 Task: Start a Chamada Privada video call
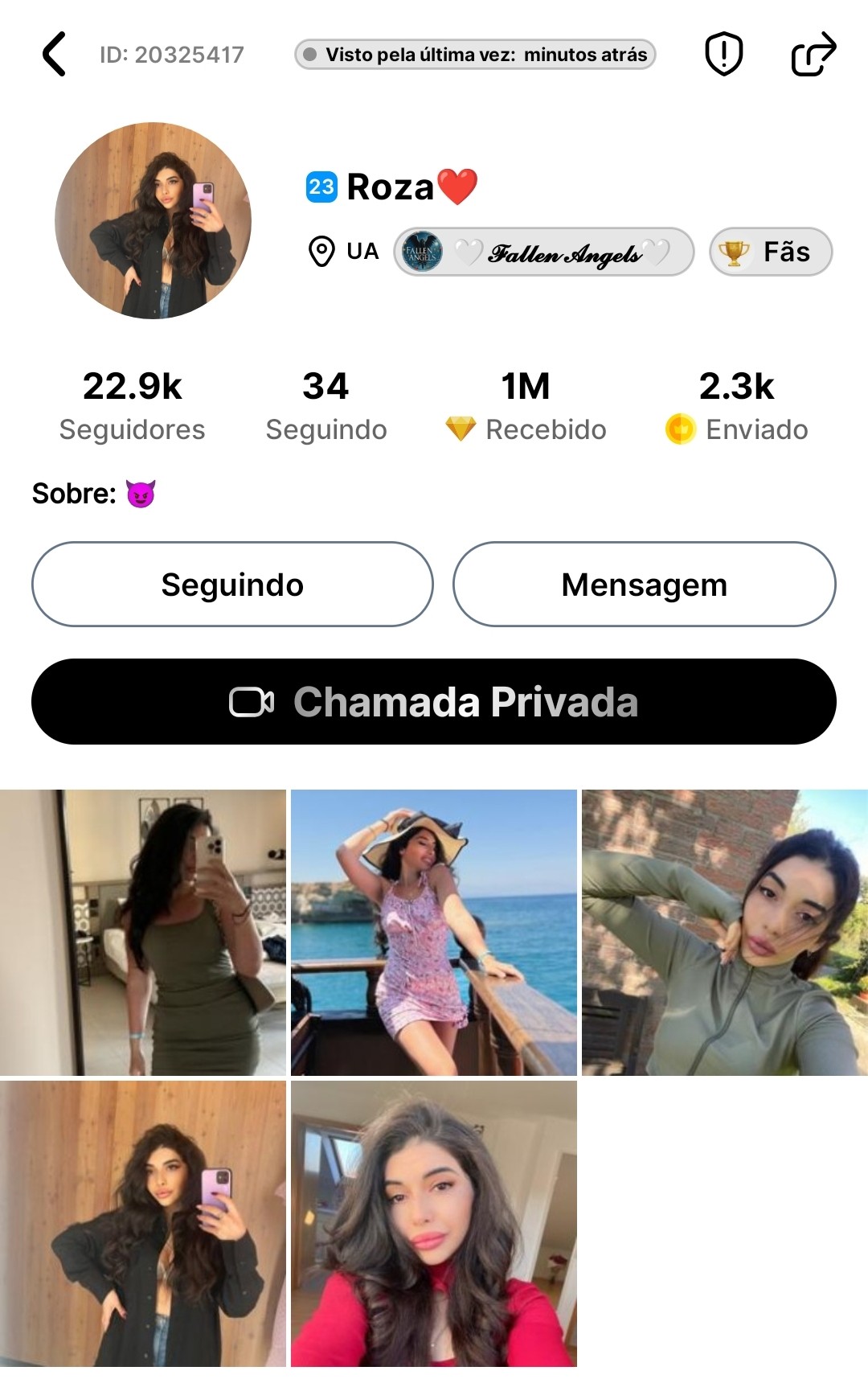[434, 702]
